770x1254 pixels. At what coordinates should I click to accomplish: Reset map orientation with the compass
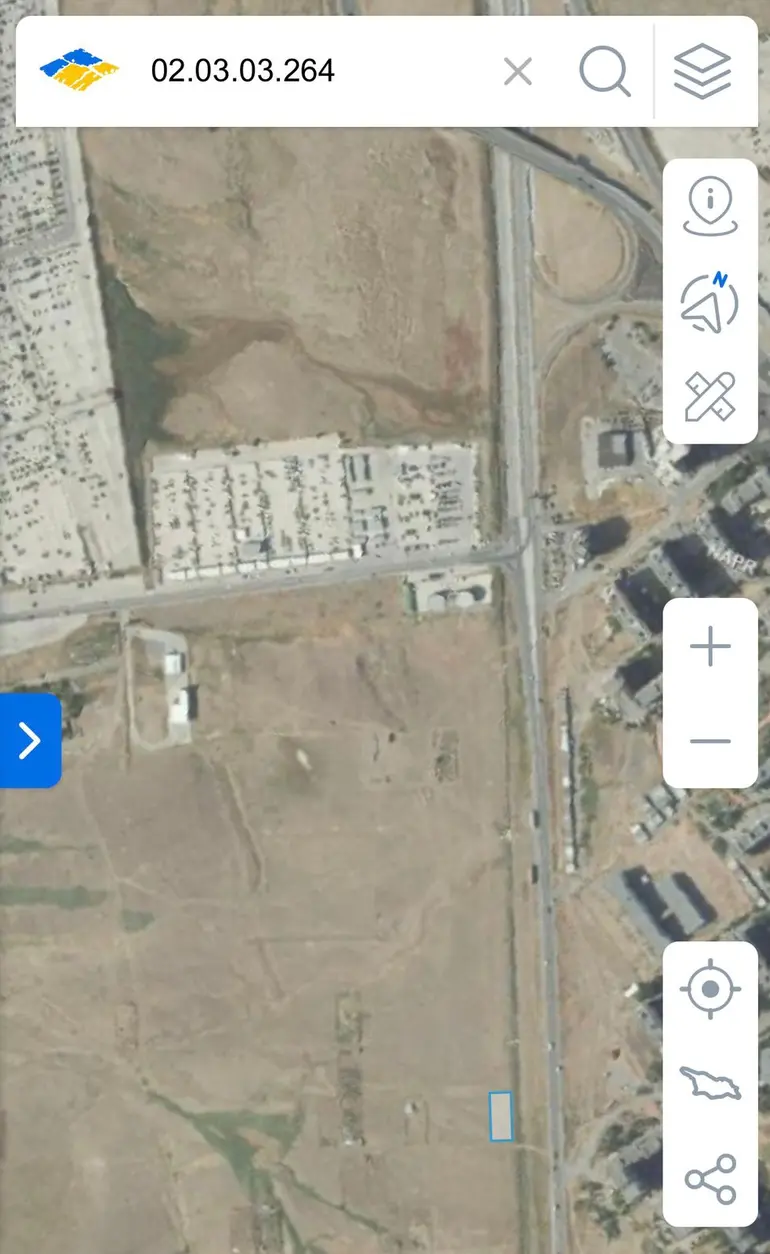pyautogui.click(x=710, y=301)
